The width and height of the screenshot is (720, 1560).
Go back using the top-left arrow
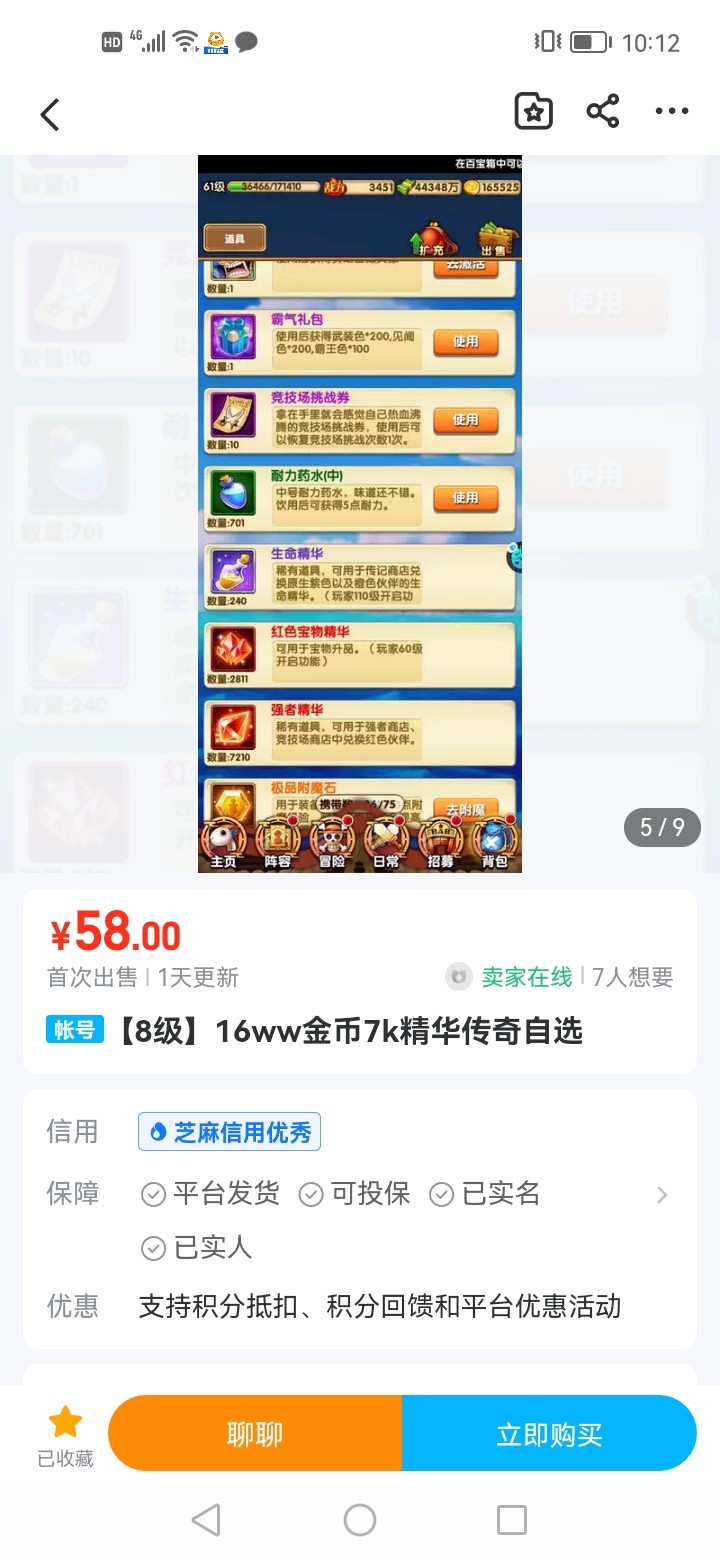pyautogui.click(x=50, y=114)
